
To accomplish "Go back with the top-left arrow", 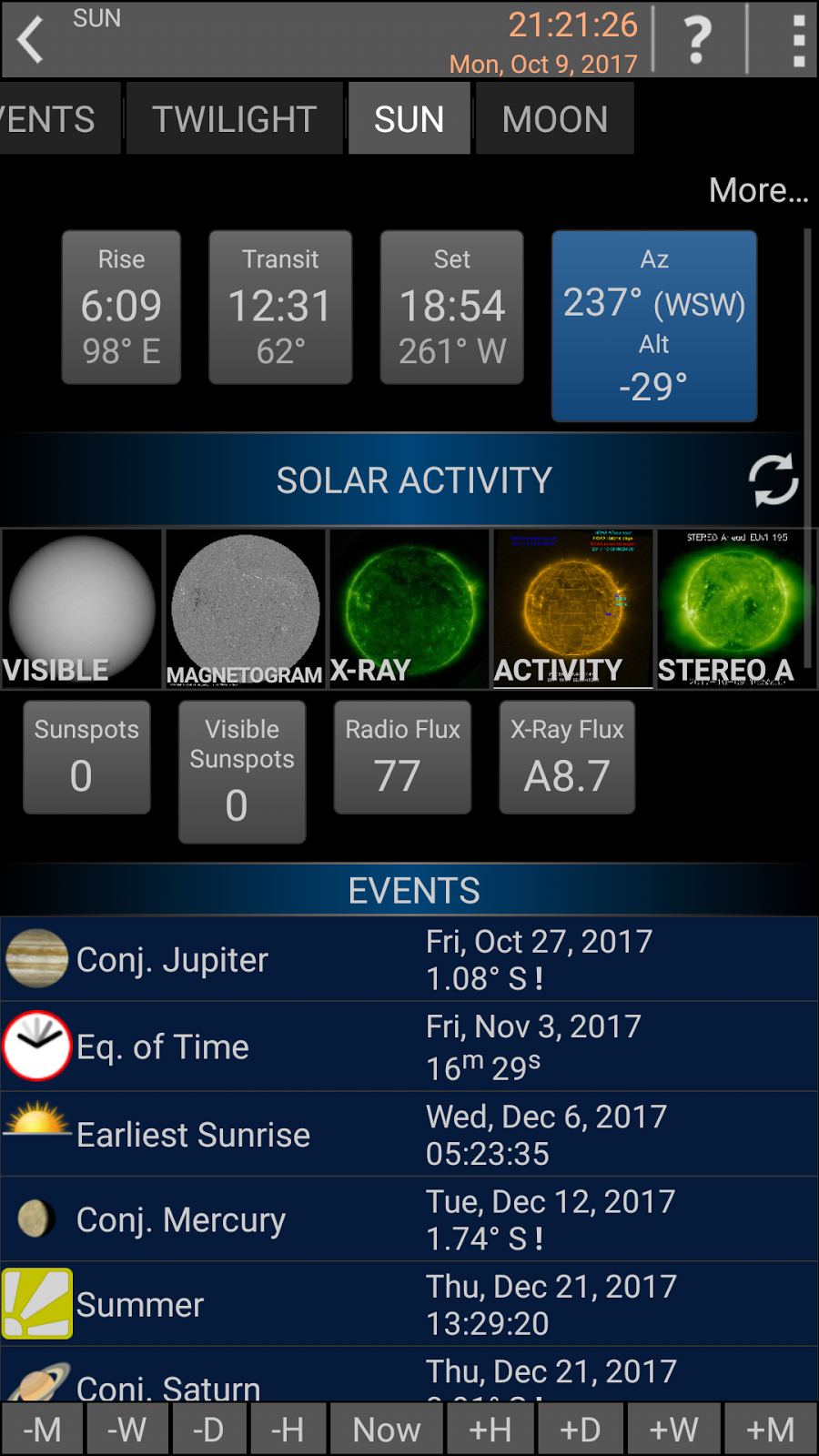I will coord(32,40).
